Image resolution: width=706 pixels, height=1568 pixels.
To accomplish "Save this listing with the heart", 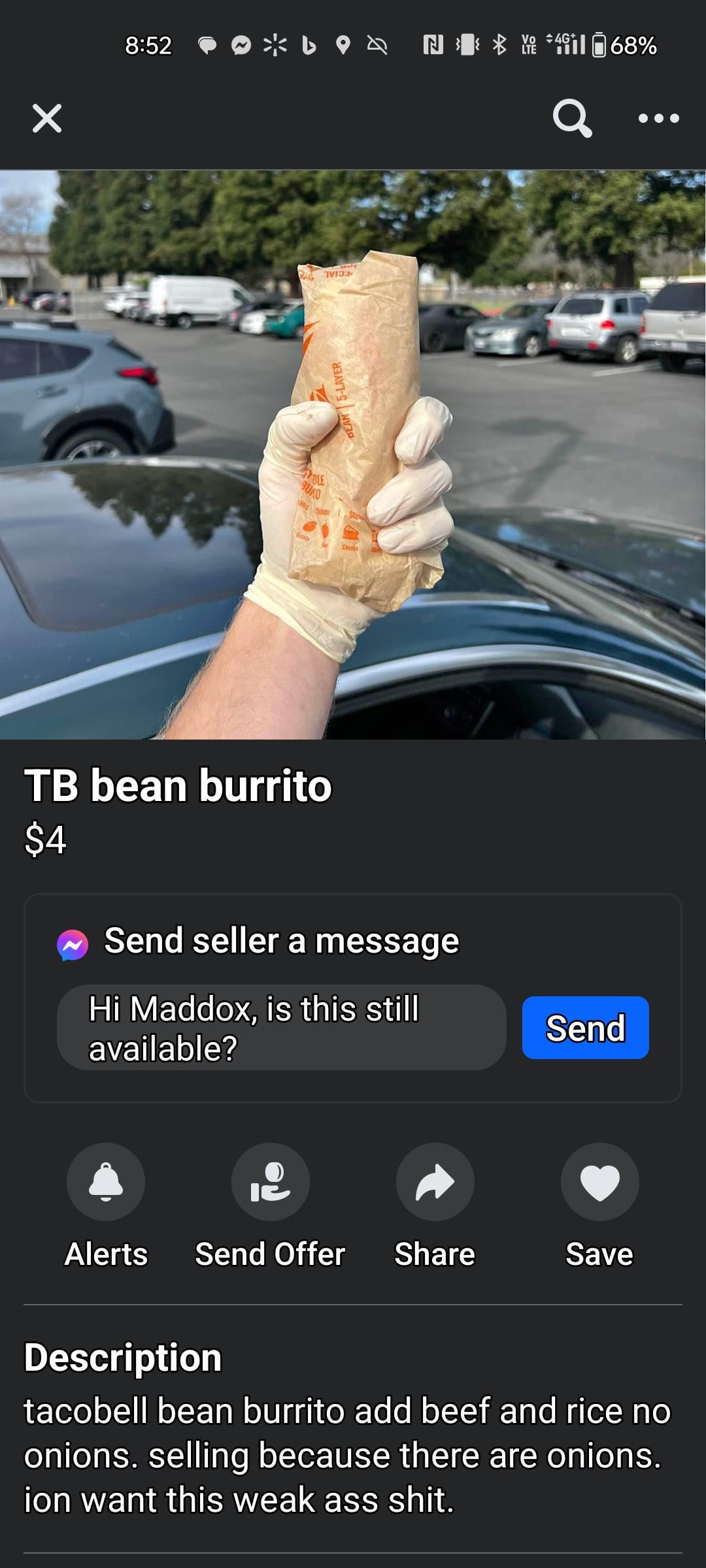I will coord(599,1182).
